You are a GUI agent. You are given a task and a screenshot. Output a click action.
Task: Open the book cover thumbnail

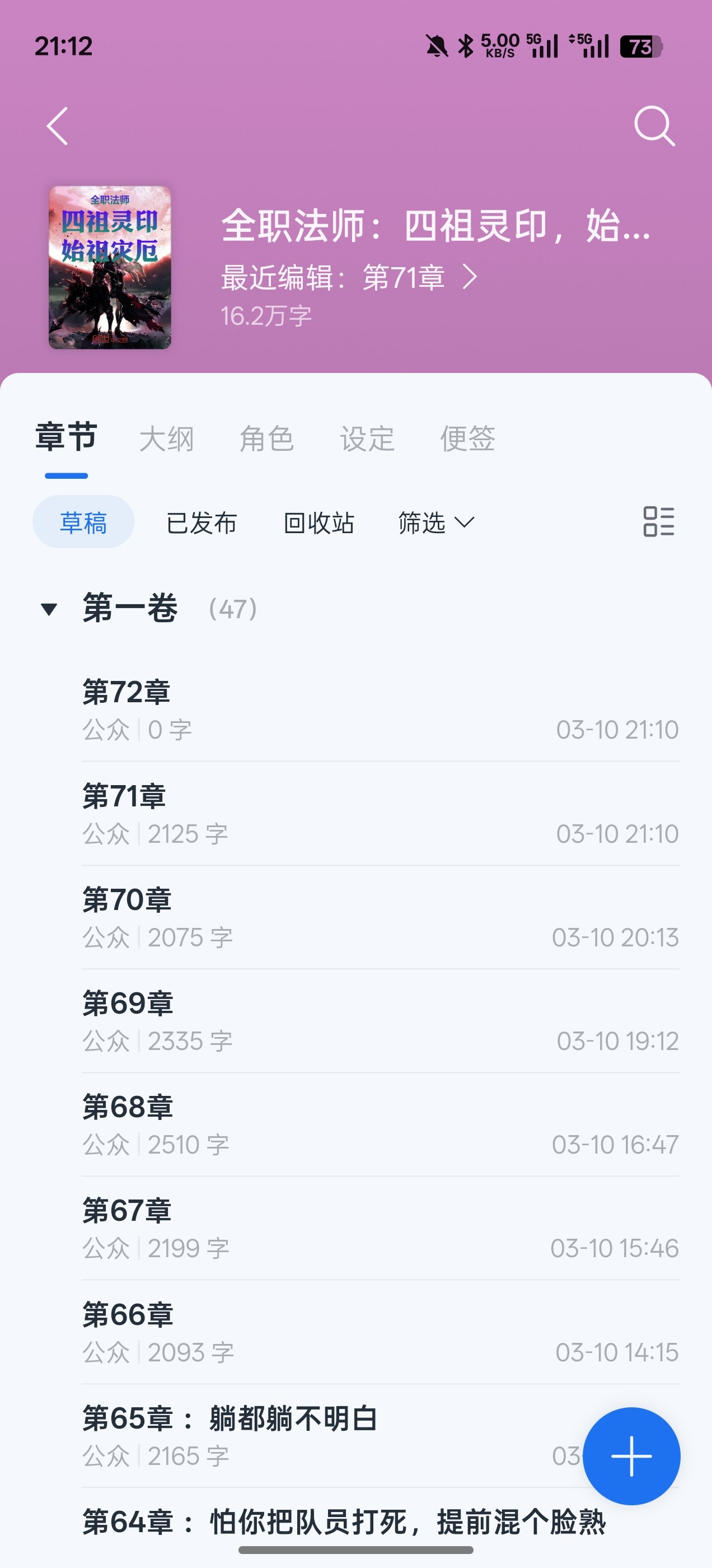click(110, 268)
